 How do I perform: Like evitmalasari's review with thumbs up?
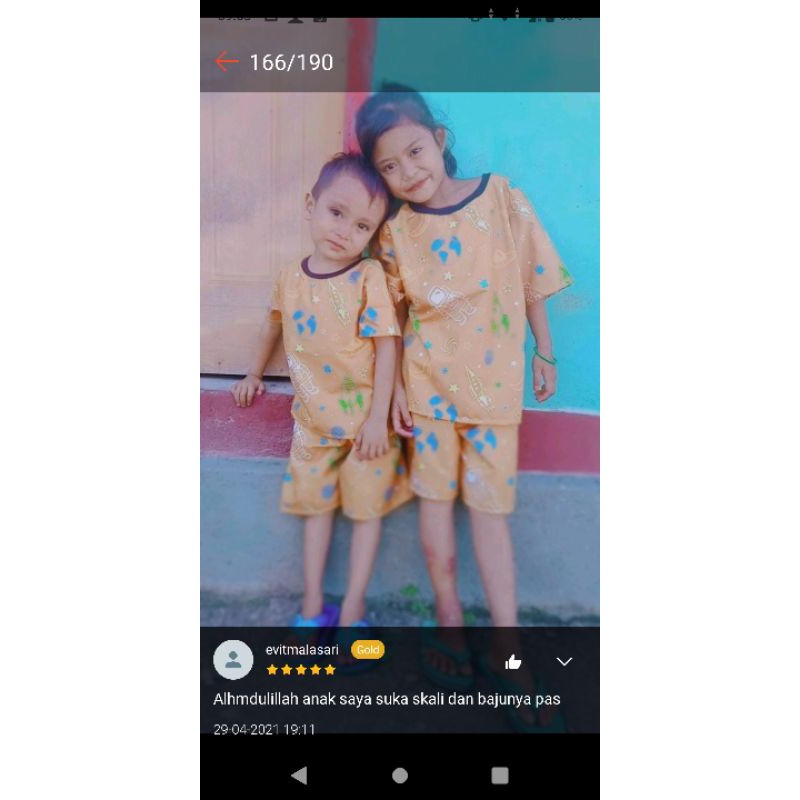[x=513, y=662]
